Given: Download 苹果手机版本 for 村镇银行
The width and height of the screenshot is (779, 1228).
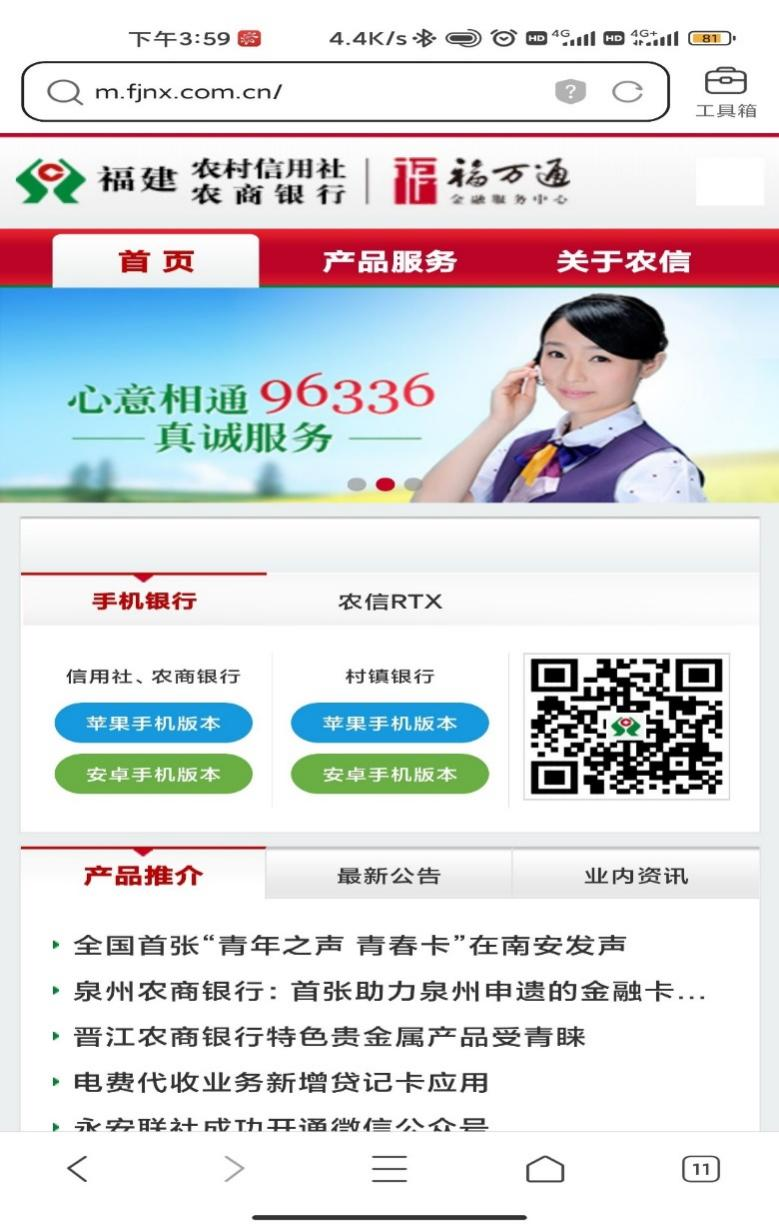Looking at the screenshot, I should tap(389, 723).
